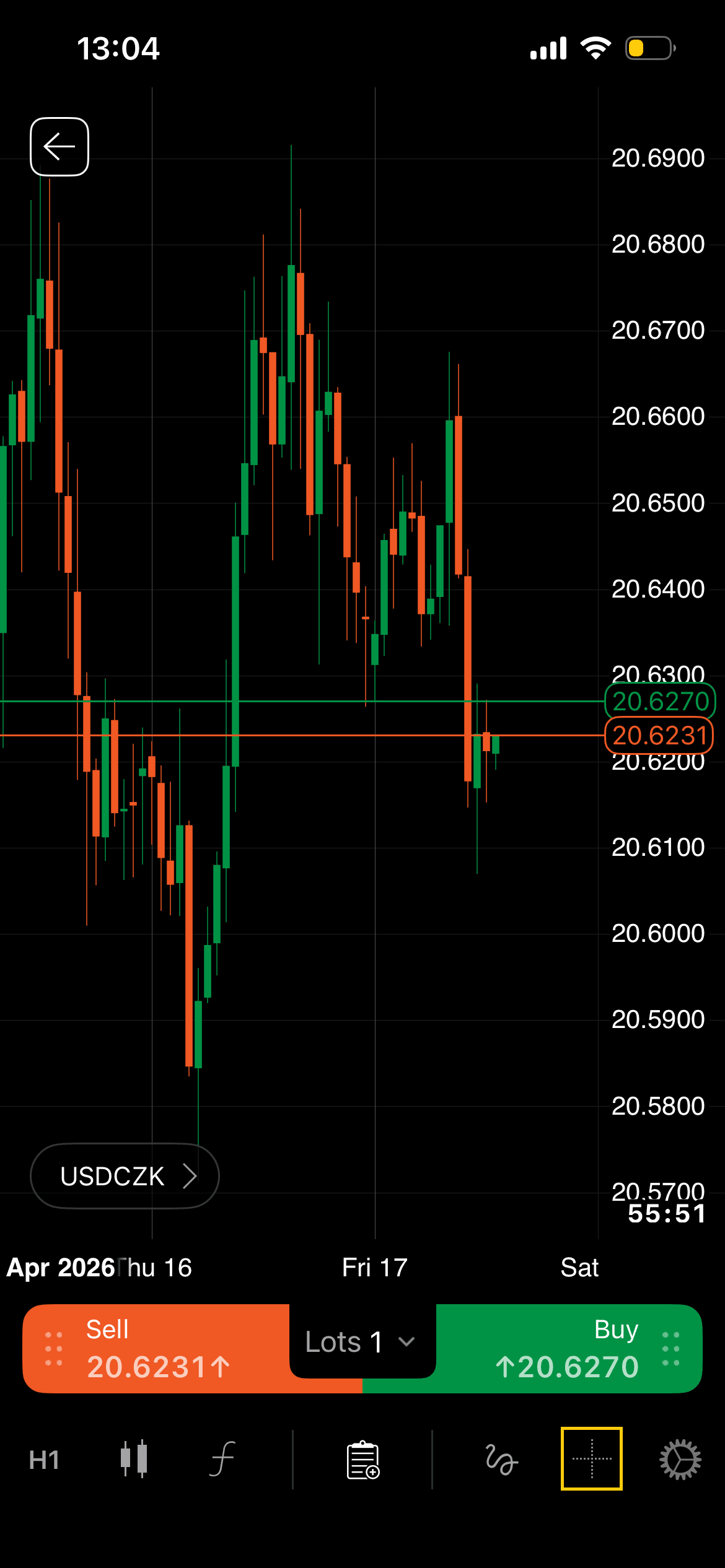Open the USDCZK symbol selector

[x=125, y=1176]
